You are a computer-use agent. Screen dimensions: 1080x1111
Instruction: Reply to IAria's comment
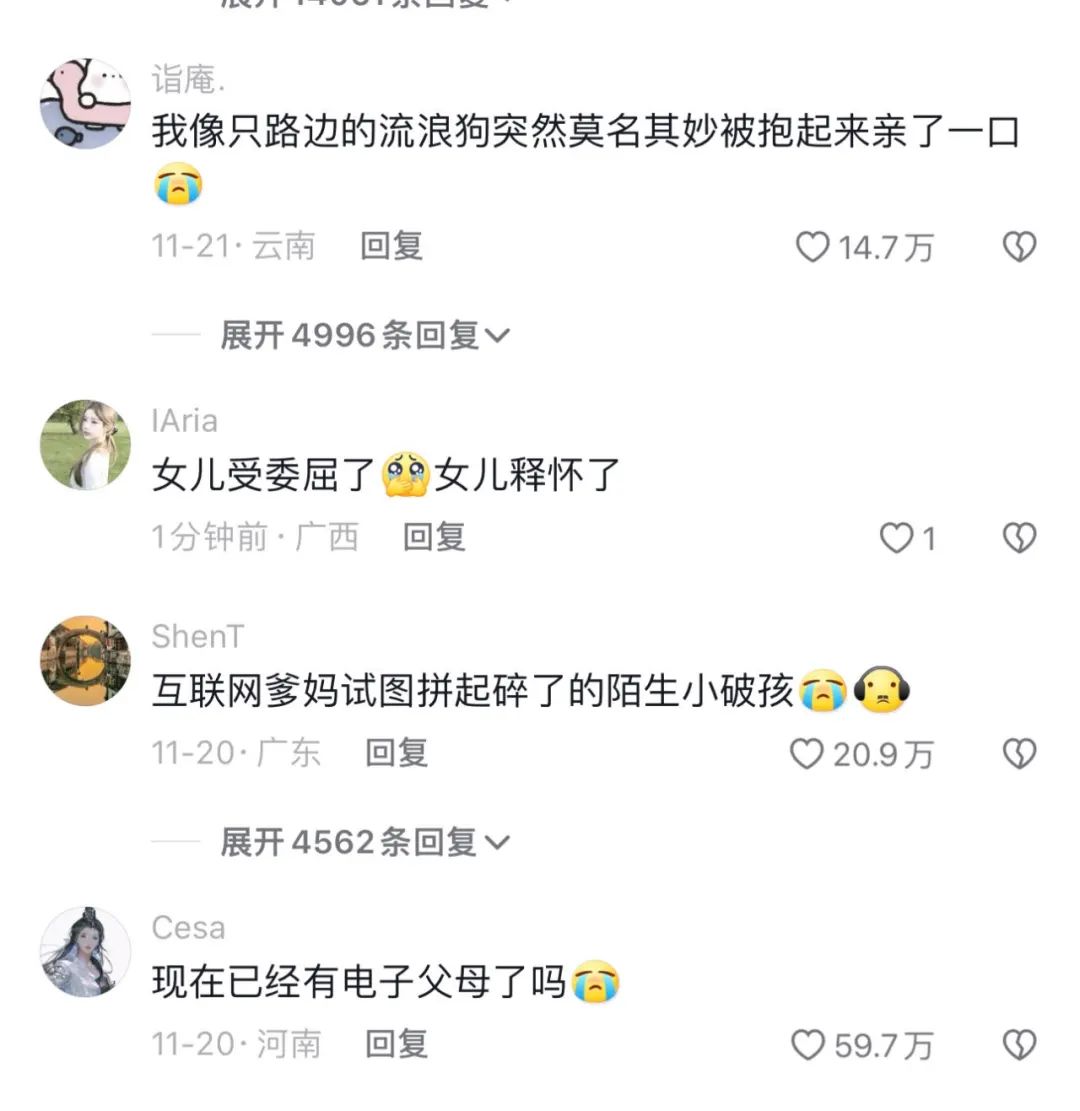point(434,538)
